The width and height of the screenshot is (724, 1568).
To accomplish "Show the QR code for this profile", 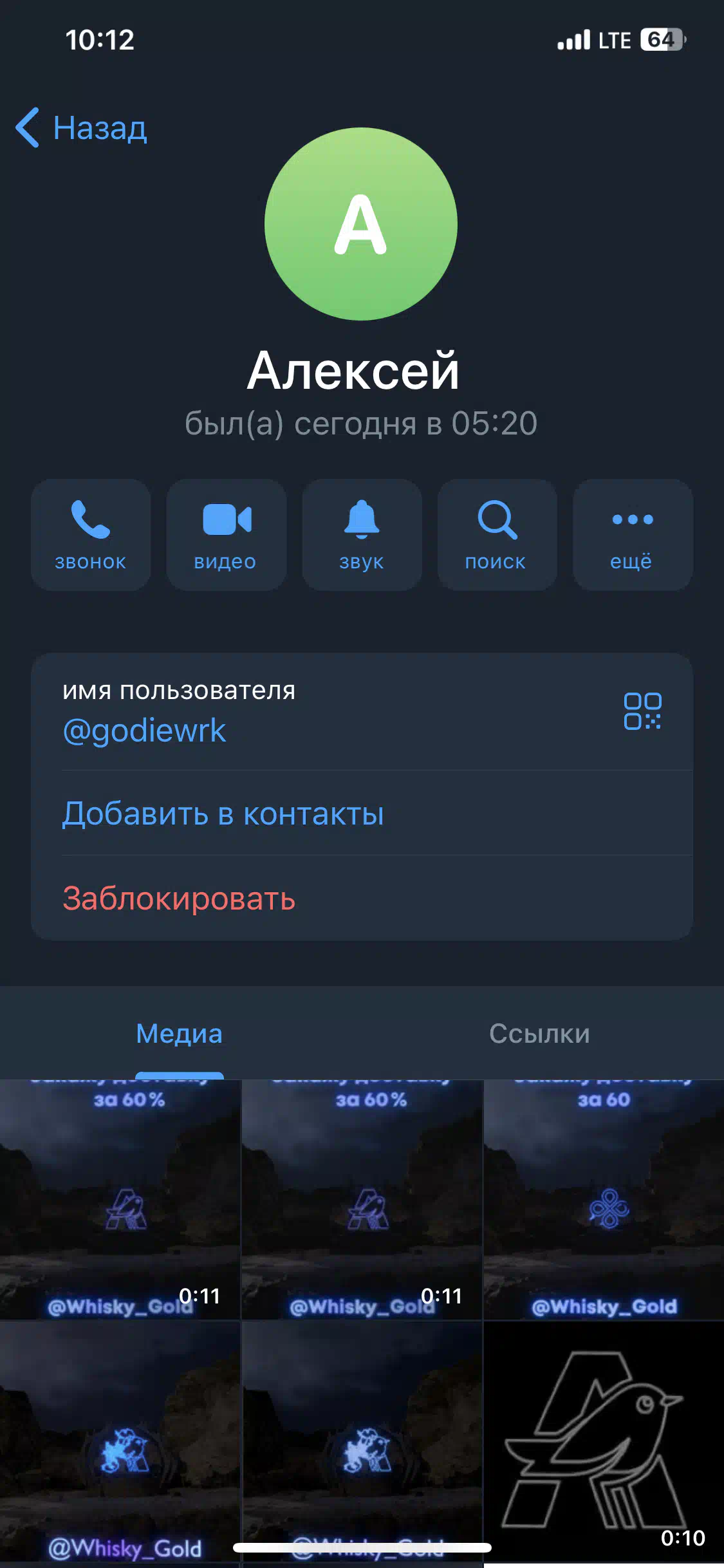I will coord(642,711).
